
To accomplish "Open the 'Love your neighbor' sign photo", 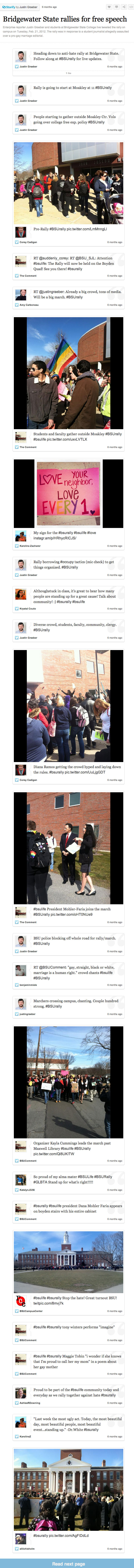I will (68, 493).
